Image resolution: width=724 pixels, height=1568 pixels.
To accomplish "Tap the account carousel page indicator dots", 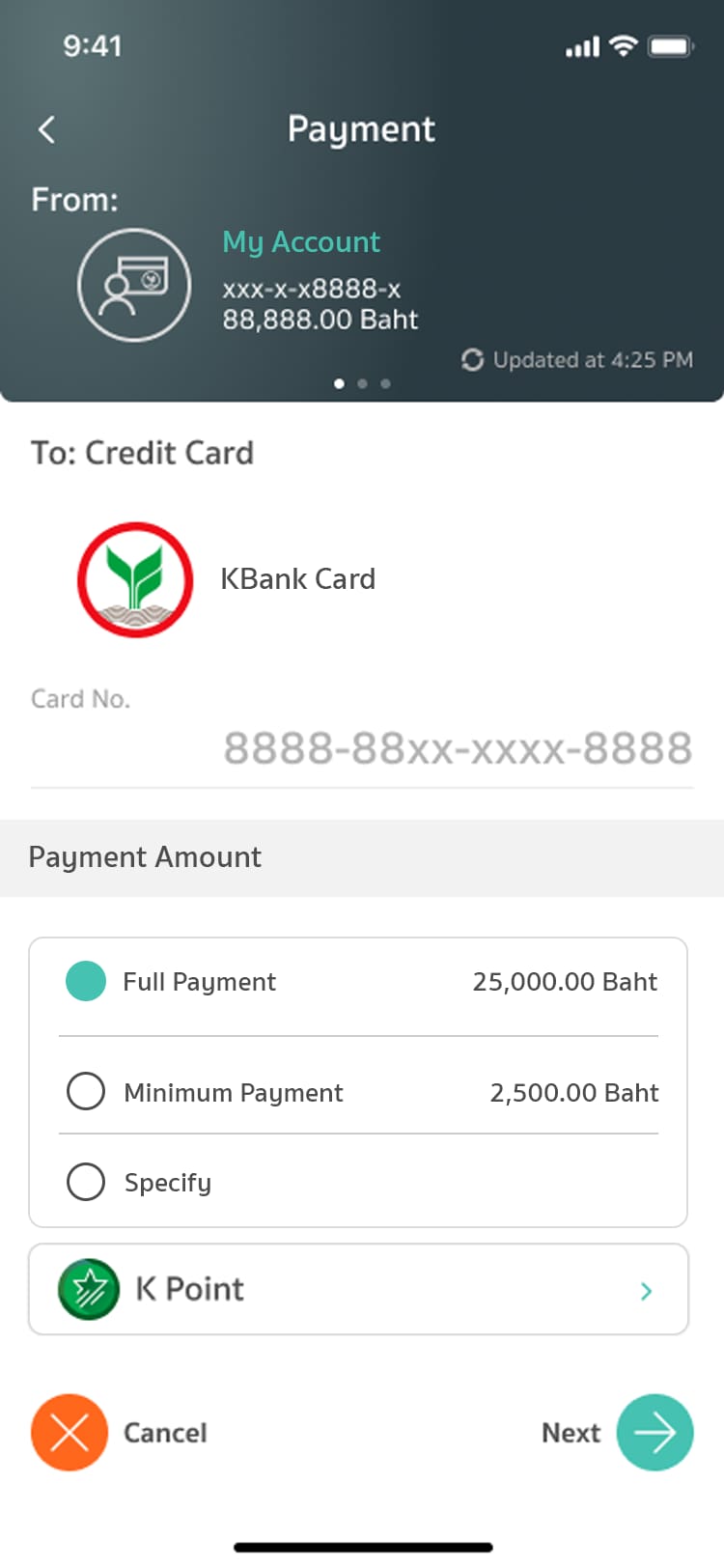I will click(362, 383).
